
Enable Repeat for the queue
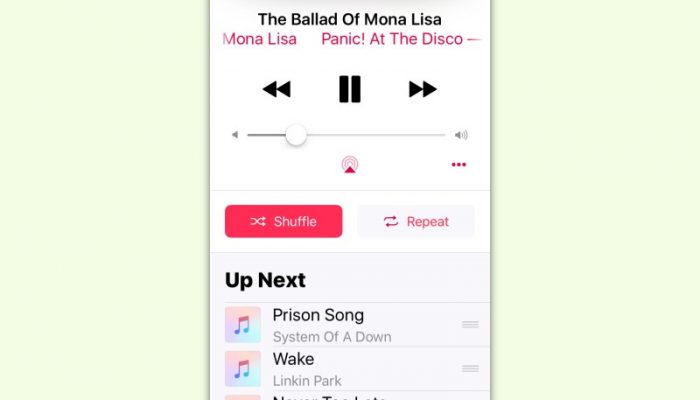pyautogui.click(x=416, y=221)
